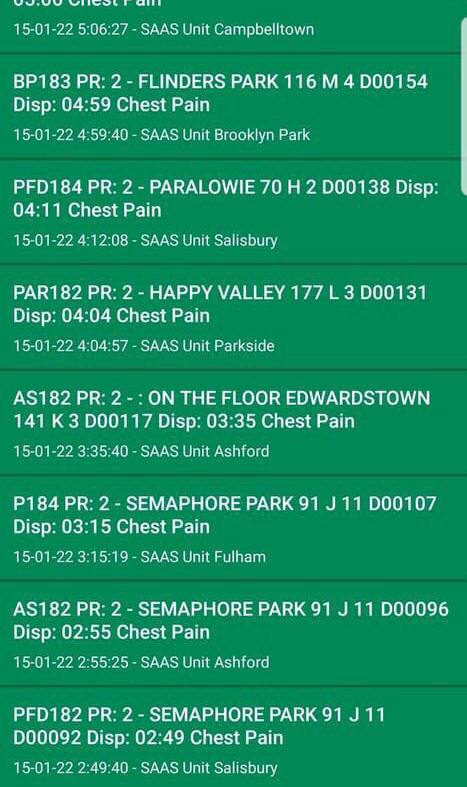Open AS182 Semaphore Park D00096 entry
Image resolution: width=467 pixels, height=787 pixels.
(x=230, y=633)
